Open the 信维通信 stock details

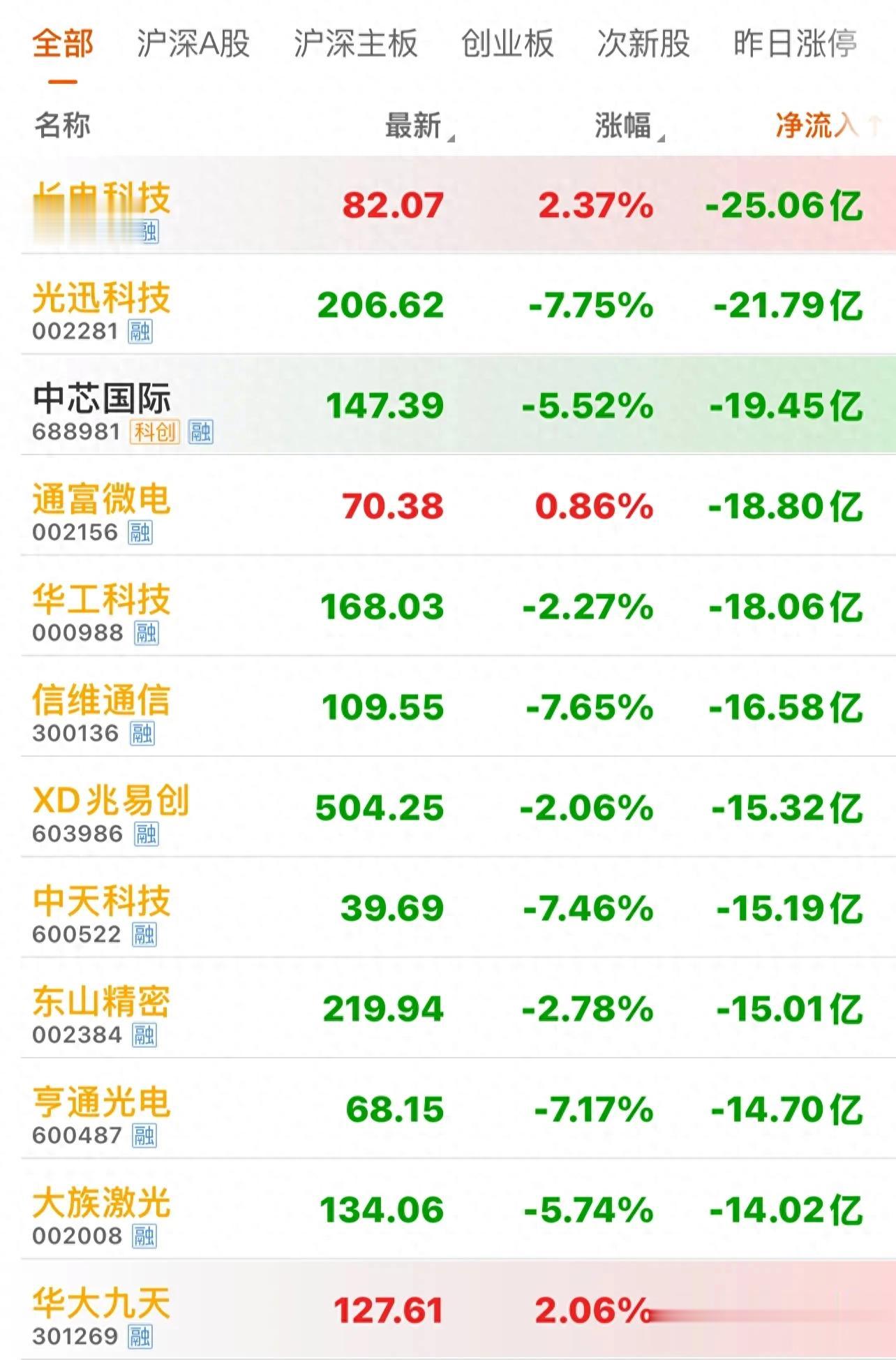[x=458, y=707]
